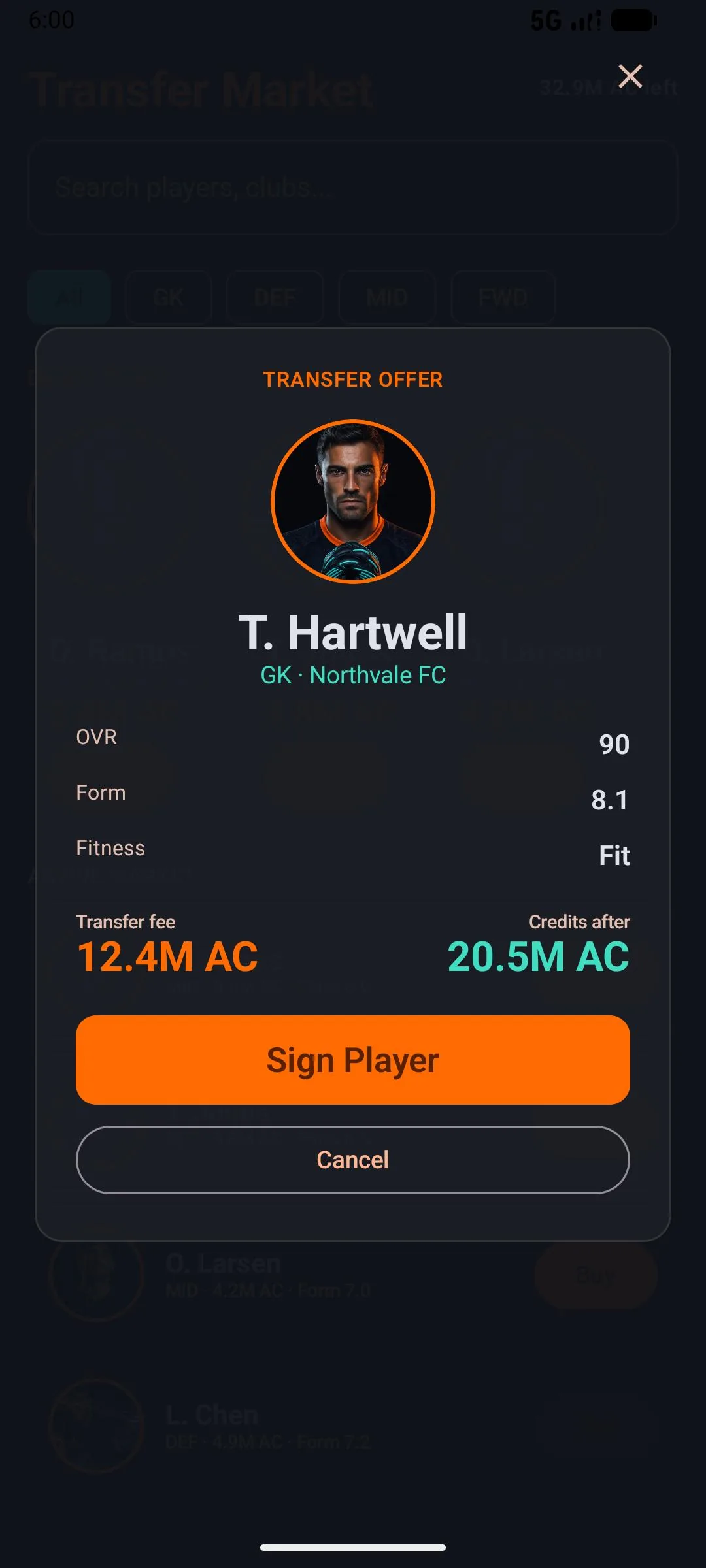This screenshot has height=1568, width=706.
Task: Close the transfer offer dialog with X
Action: (x=630, y=76)
